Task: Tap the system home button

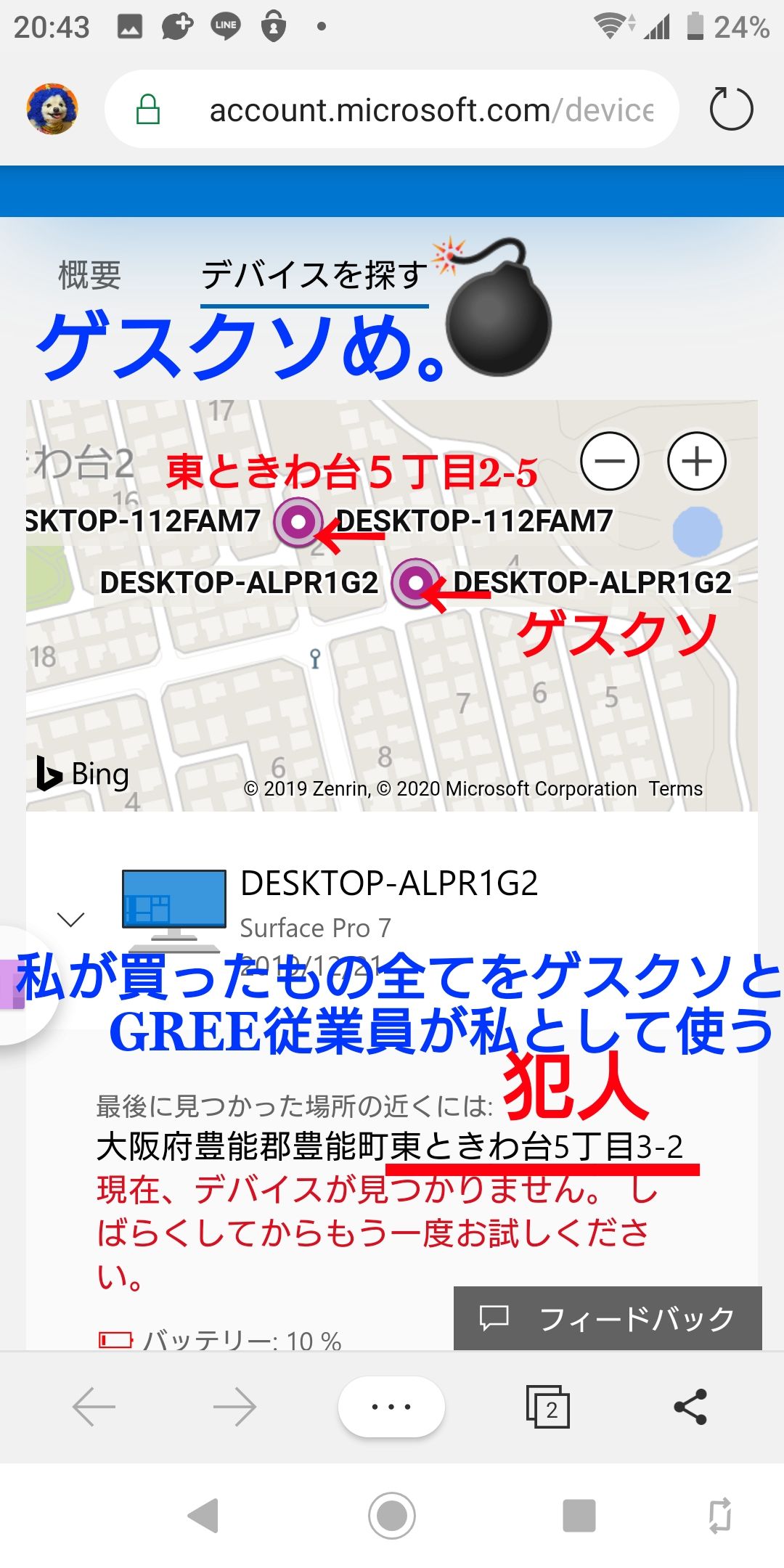Action: [392, 1516]
